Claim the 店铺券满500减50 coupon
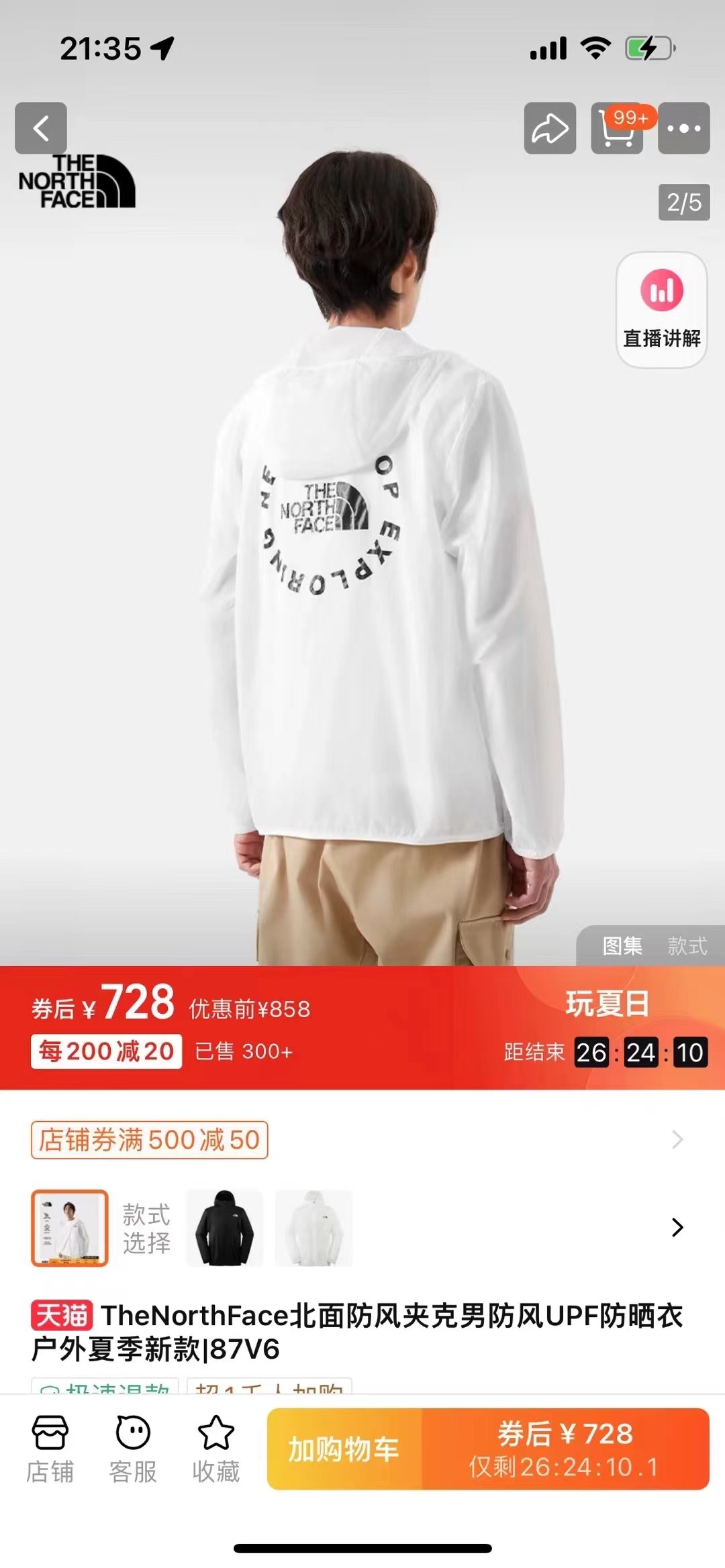 [150, 1140]
